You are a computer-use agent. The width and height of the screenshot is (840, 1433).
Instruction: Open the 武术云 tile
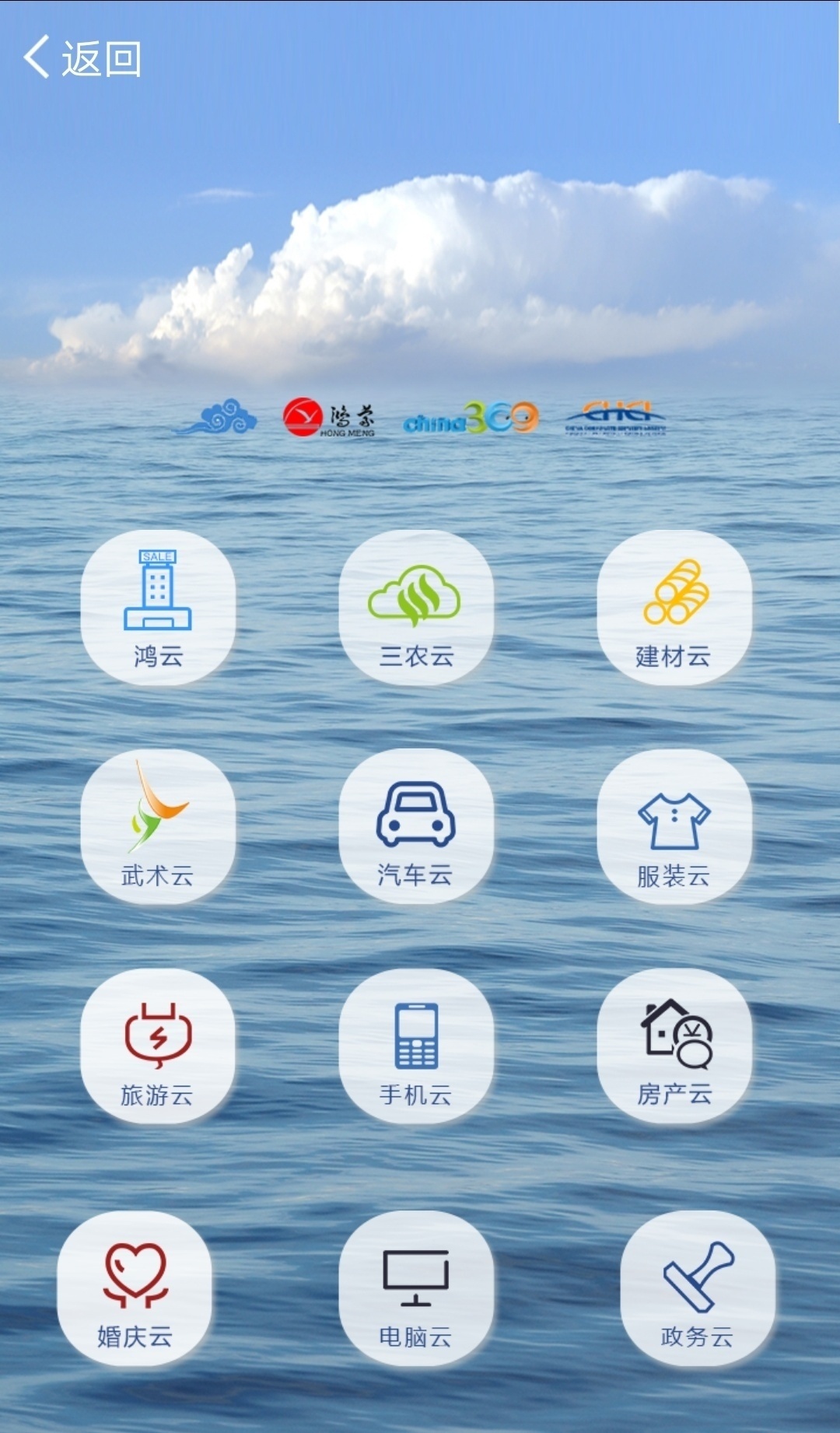[x=158, y=827]
